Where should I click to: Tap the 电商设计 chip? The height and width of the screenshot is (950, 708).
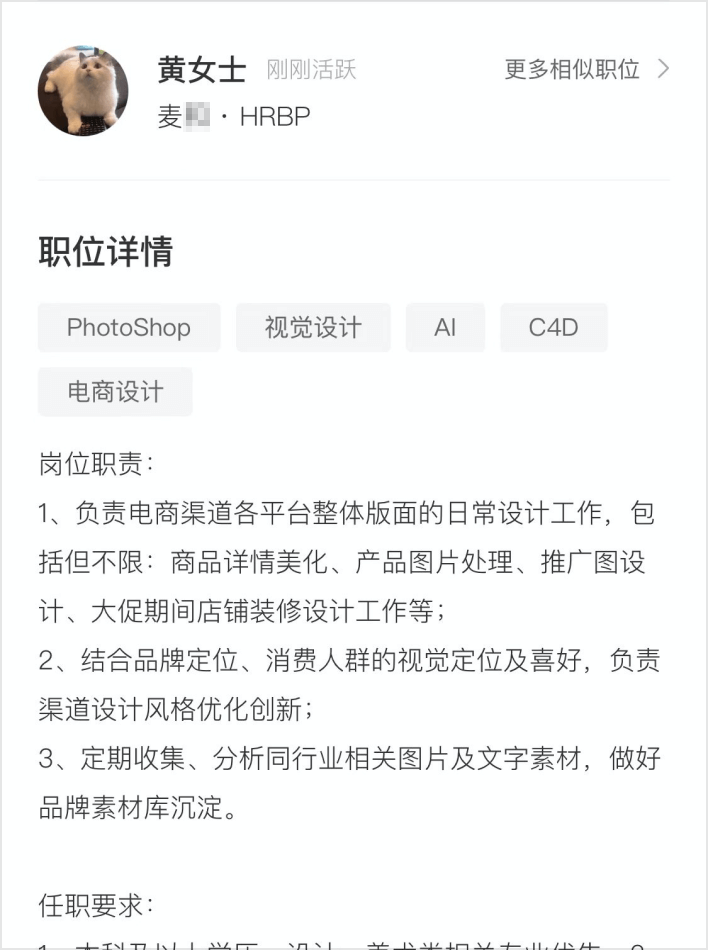115,391
